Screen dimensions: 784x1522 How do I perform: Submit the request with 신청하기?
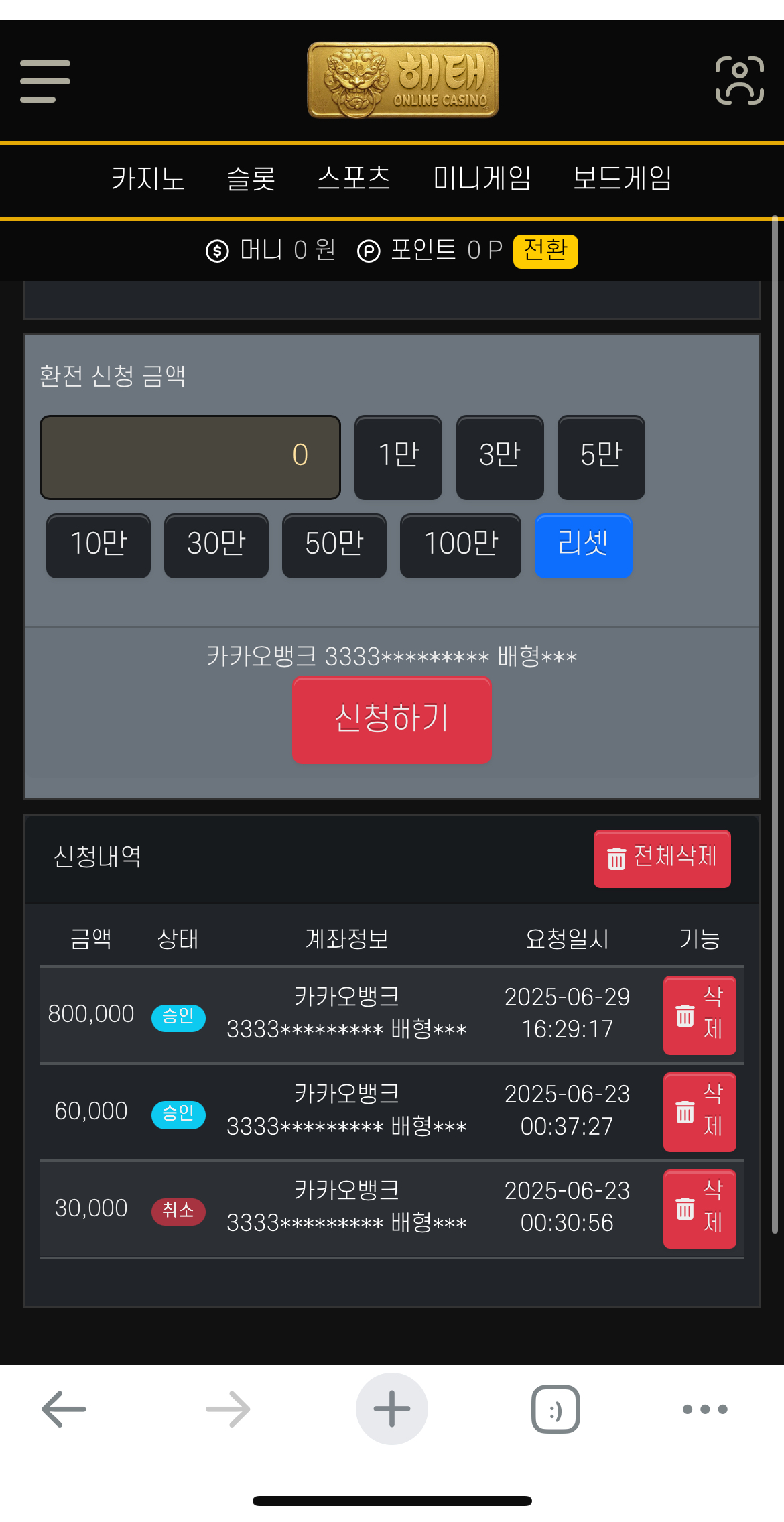pos(391,719)
